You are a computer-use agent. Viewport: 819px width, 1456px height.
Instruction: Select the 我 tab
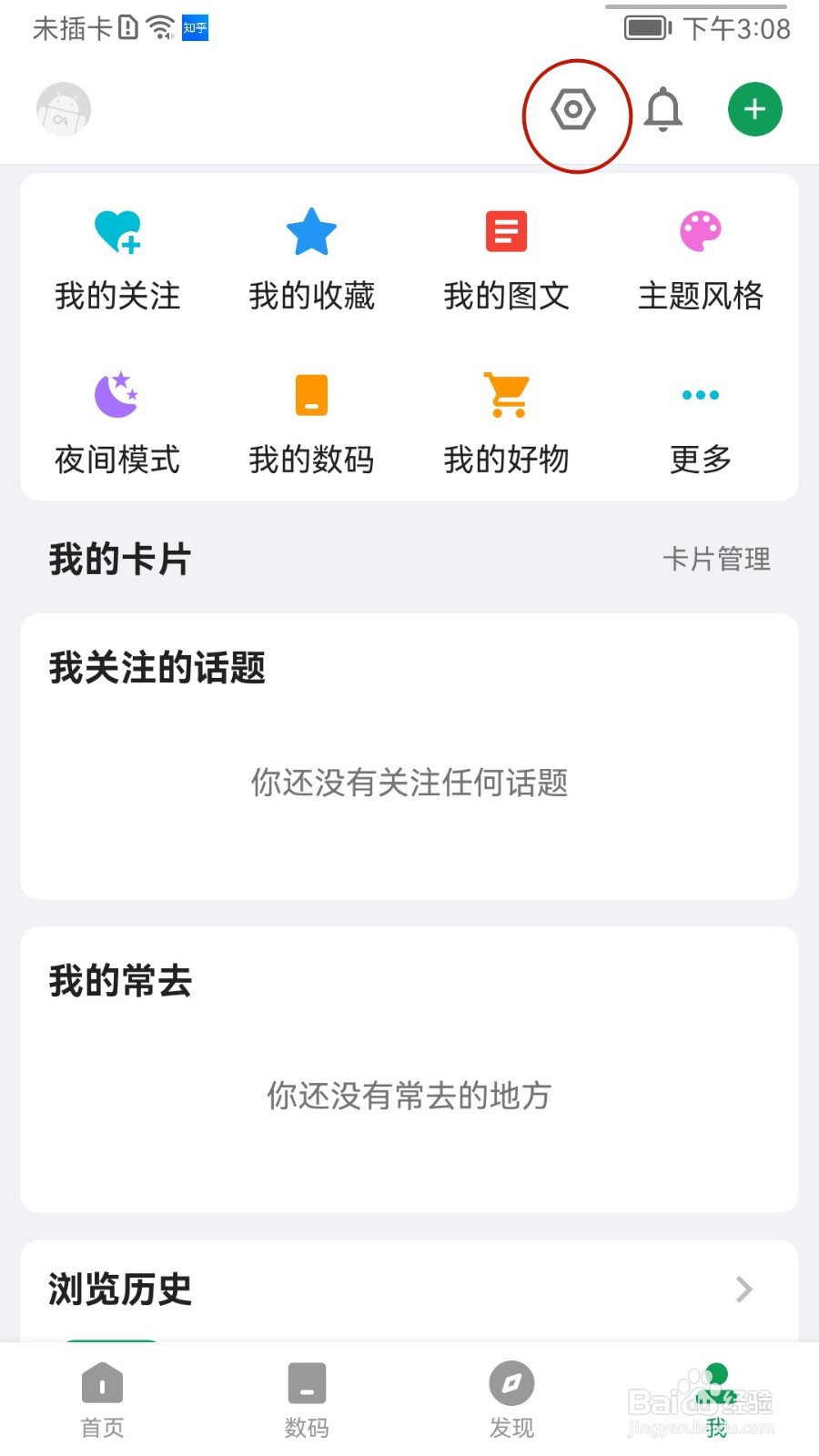pyautogui.click(x=716, y=1400)
